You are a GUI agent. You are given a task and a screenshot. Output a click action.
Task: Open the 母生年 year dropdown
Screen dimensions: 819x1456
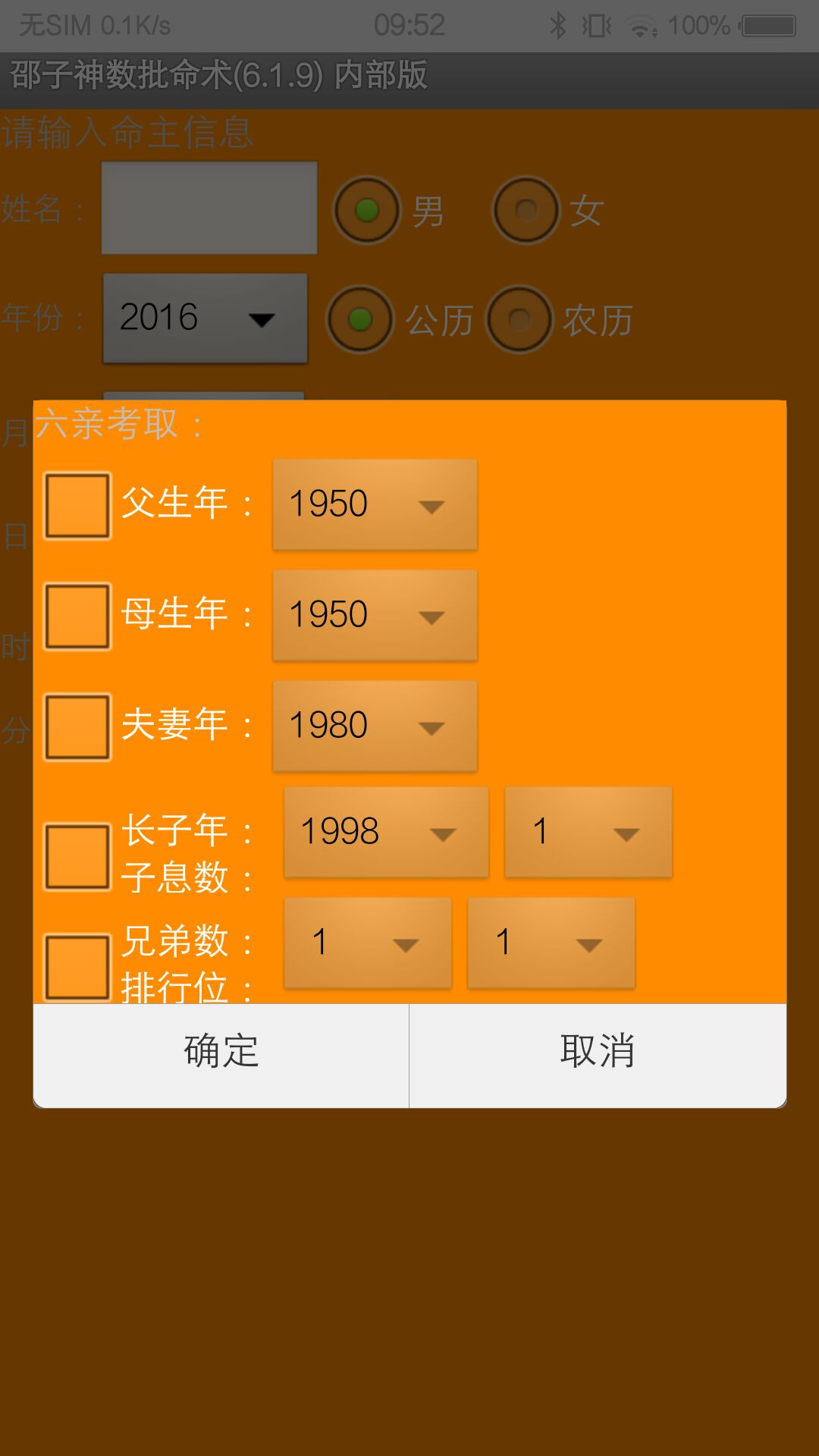click(375, 615)
